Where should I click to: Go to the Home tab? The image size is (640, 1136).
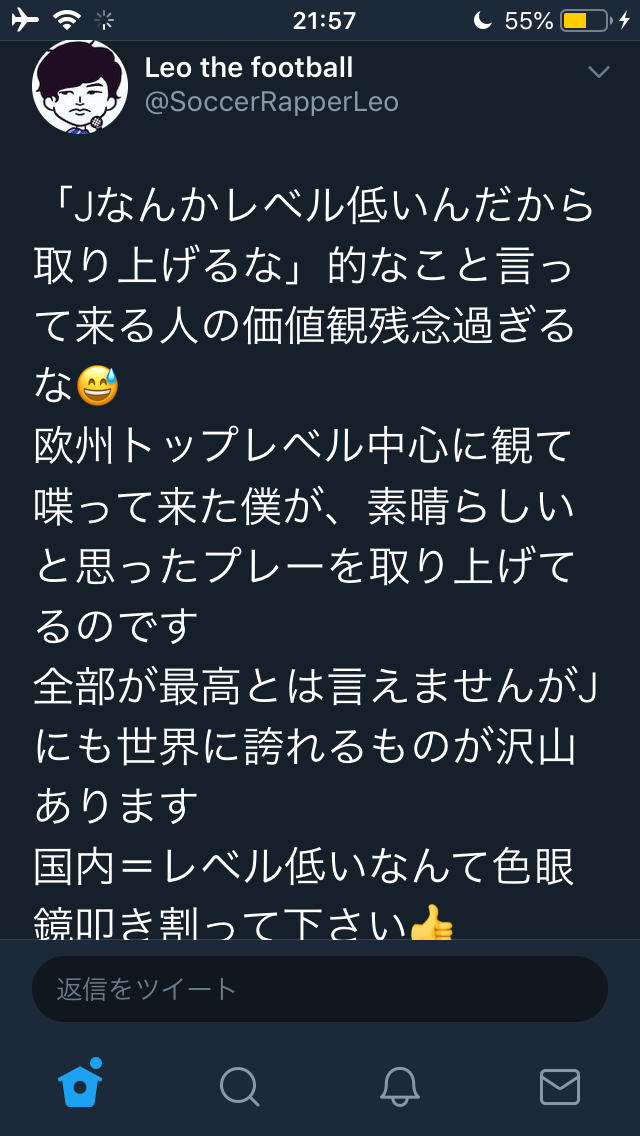point(80,1085)
